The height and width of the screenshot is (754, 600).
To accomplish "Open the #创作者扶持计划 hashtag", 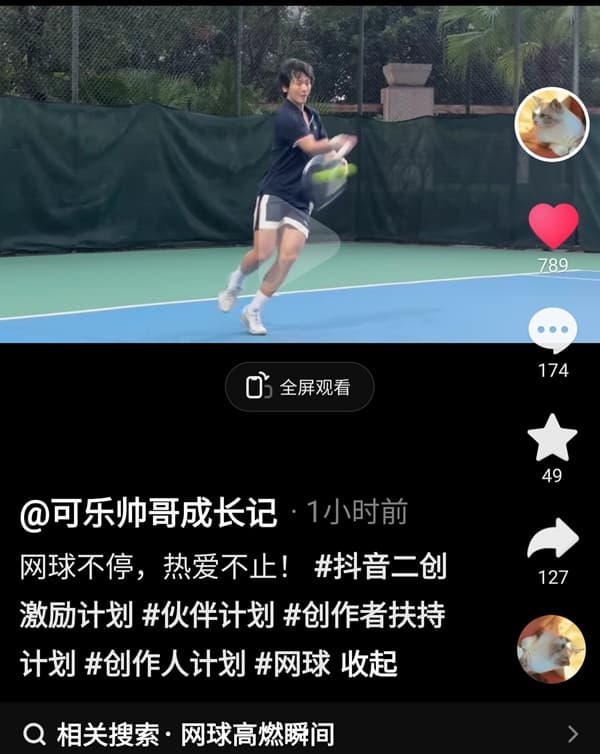I will (x=364, y=614).
